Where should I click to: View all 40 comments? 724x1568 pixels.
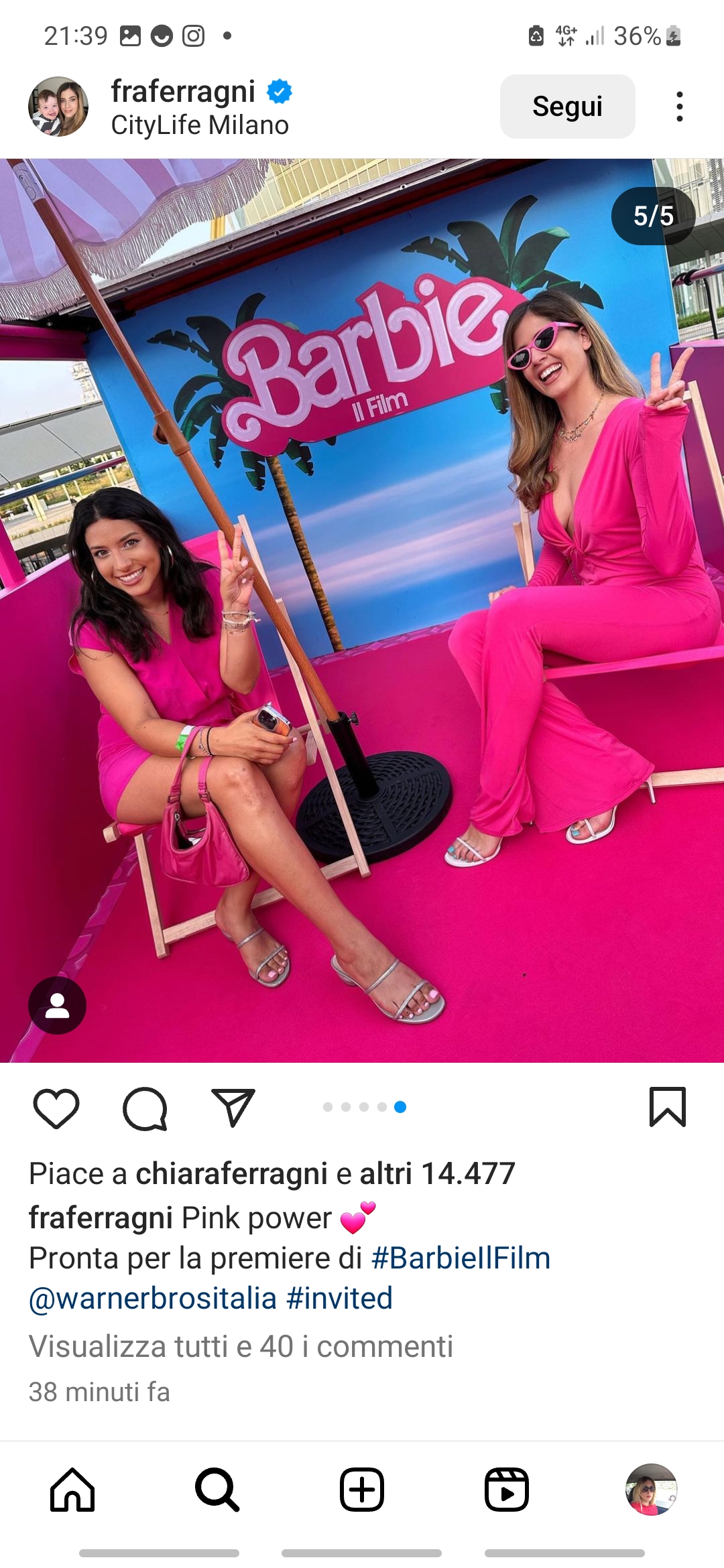(241, 1346)
